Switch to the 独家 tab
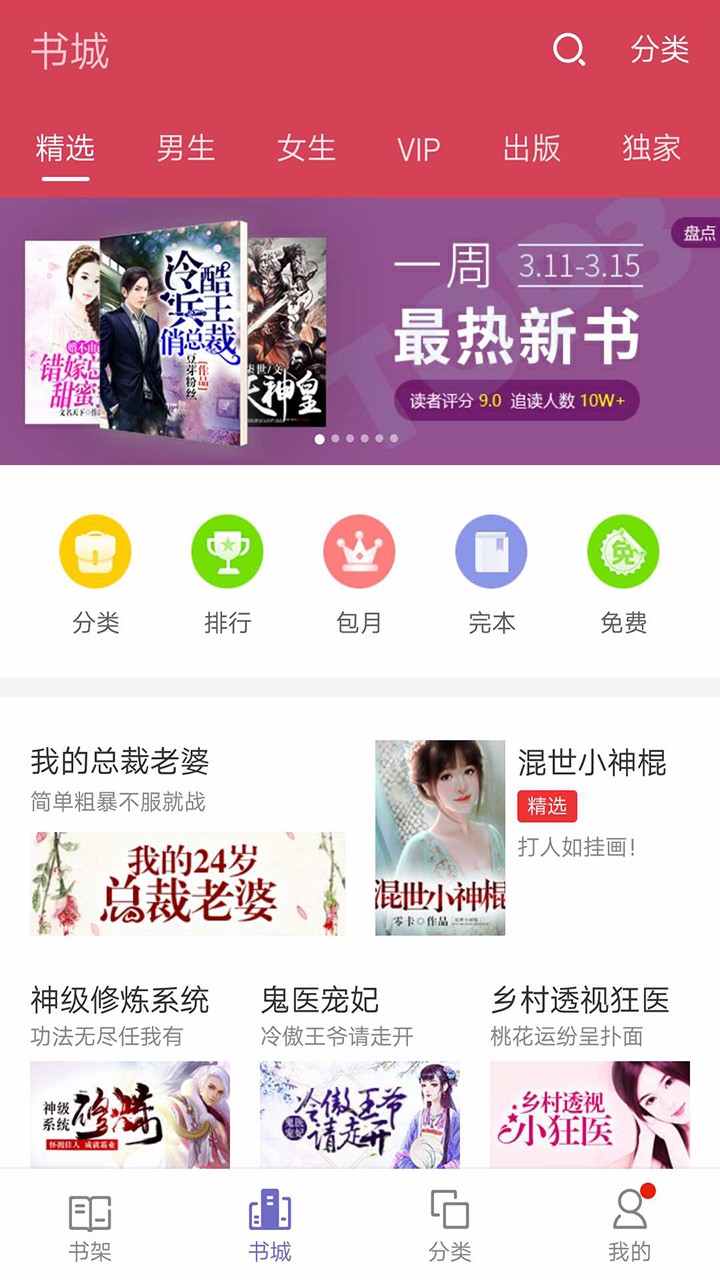 pos(651,149)
